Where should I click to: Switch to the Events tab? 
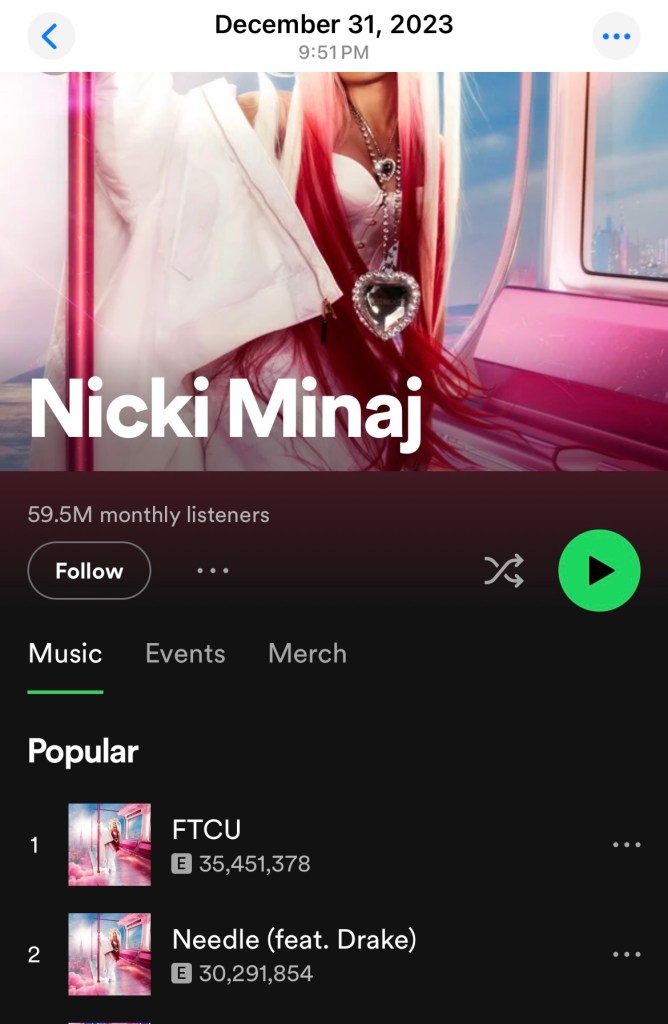tap(185, 654)
